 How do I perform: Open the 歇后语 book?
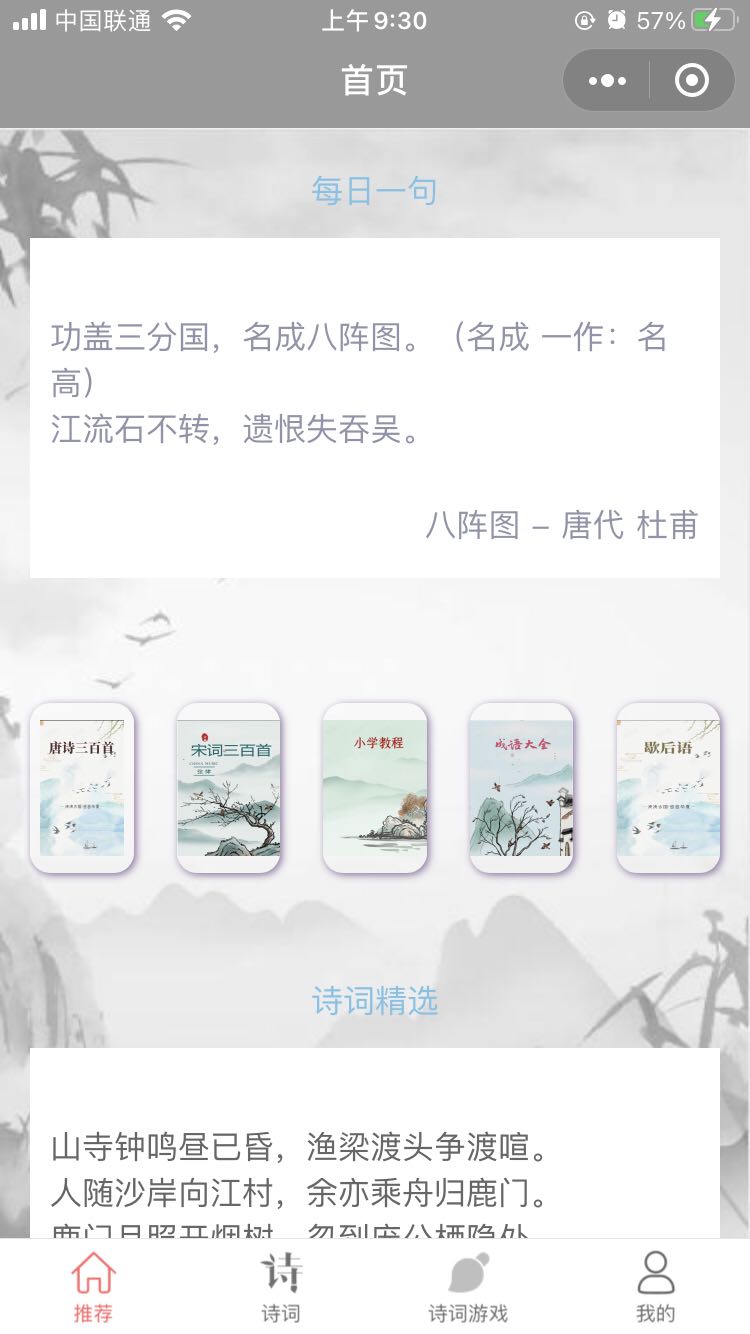668,788
